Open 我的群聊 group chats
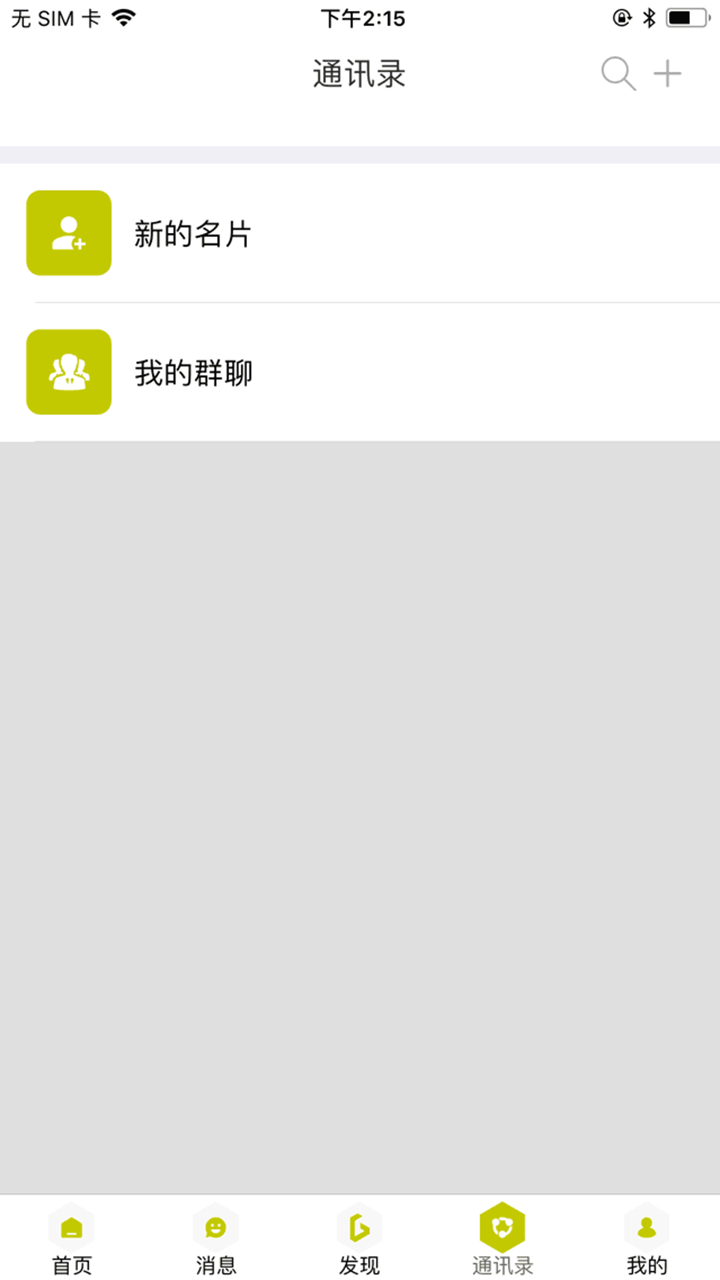720x1280 pixels. pyautogui.click(x=360, y=372)
